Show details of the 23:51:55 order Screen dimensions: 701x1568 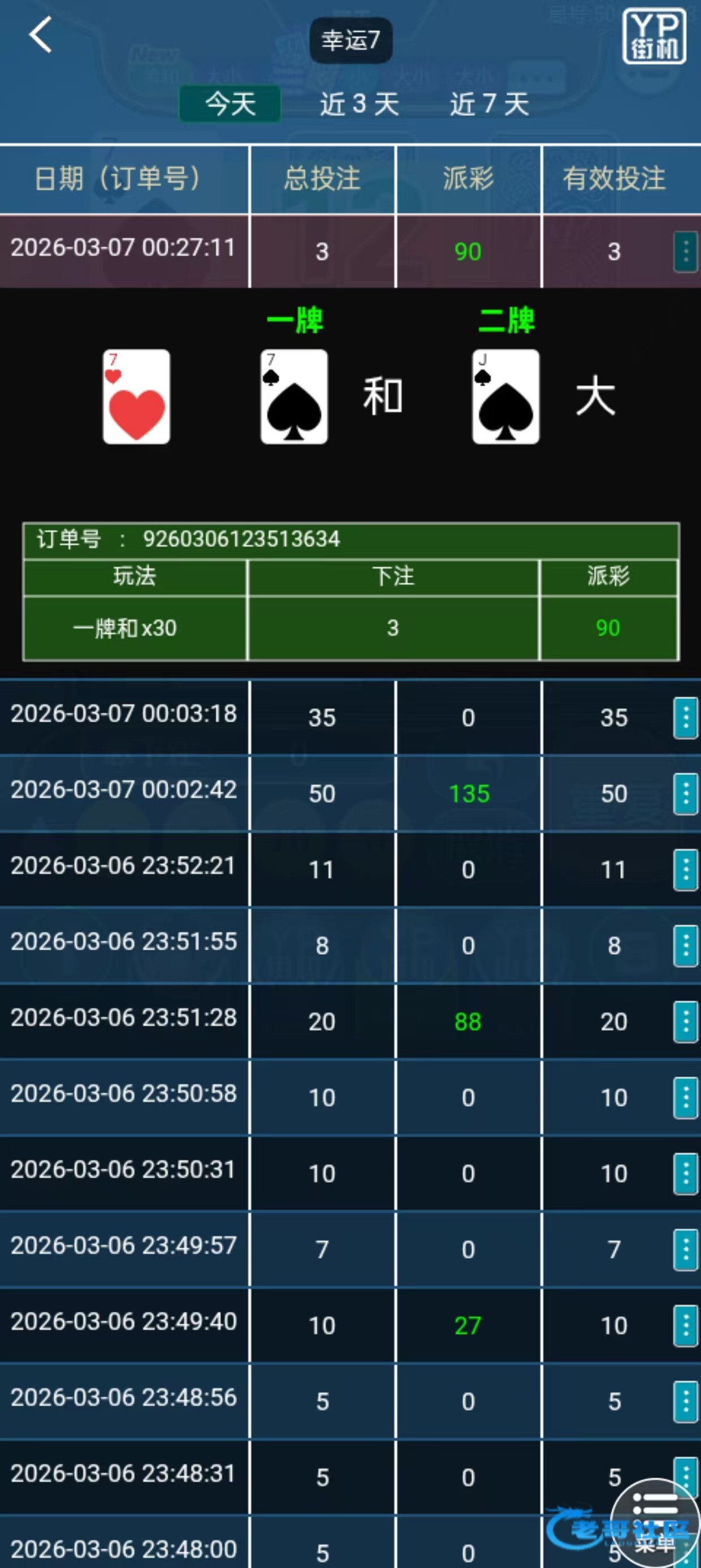pos(685,946)
